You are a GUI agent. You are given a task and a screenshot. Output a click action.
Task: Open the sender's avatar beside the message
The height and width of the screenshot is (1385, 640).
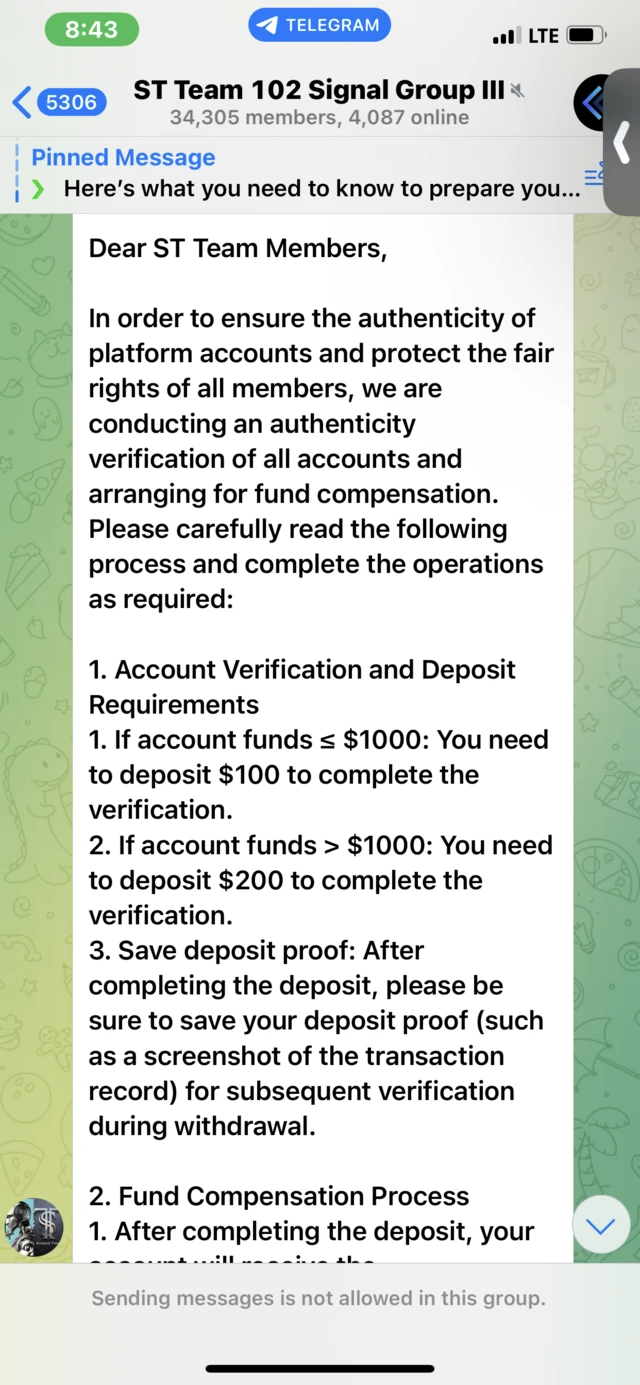(34, 1227)
